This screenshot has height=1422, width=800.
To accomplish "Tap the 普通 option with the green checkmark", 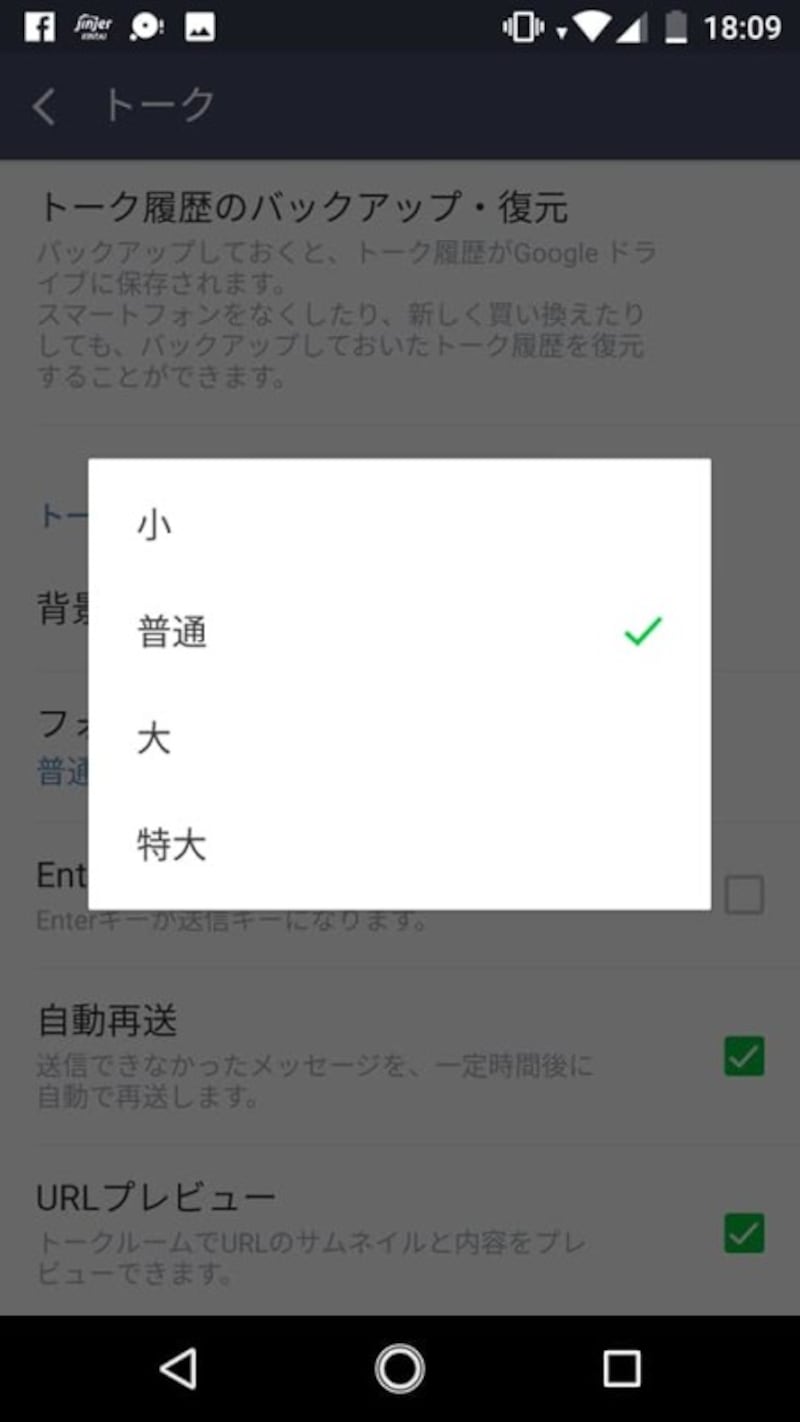I will tap(171, 632).
